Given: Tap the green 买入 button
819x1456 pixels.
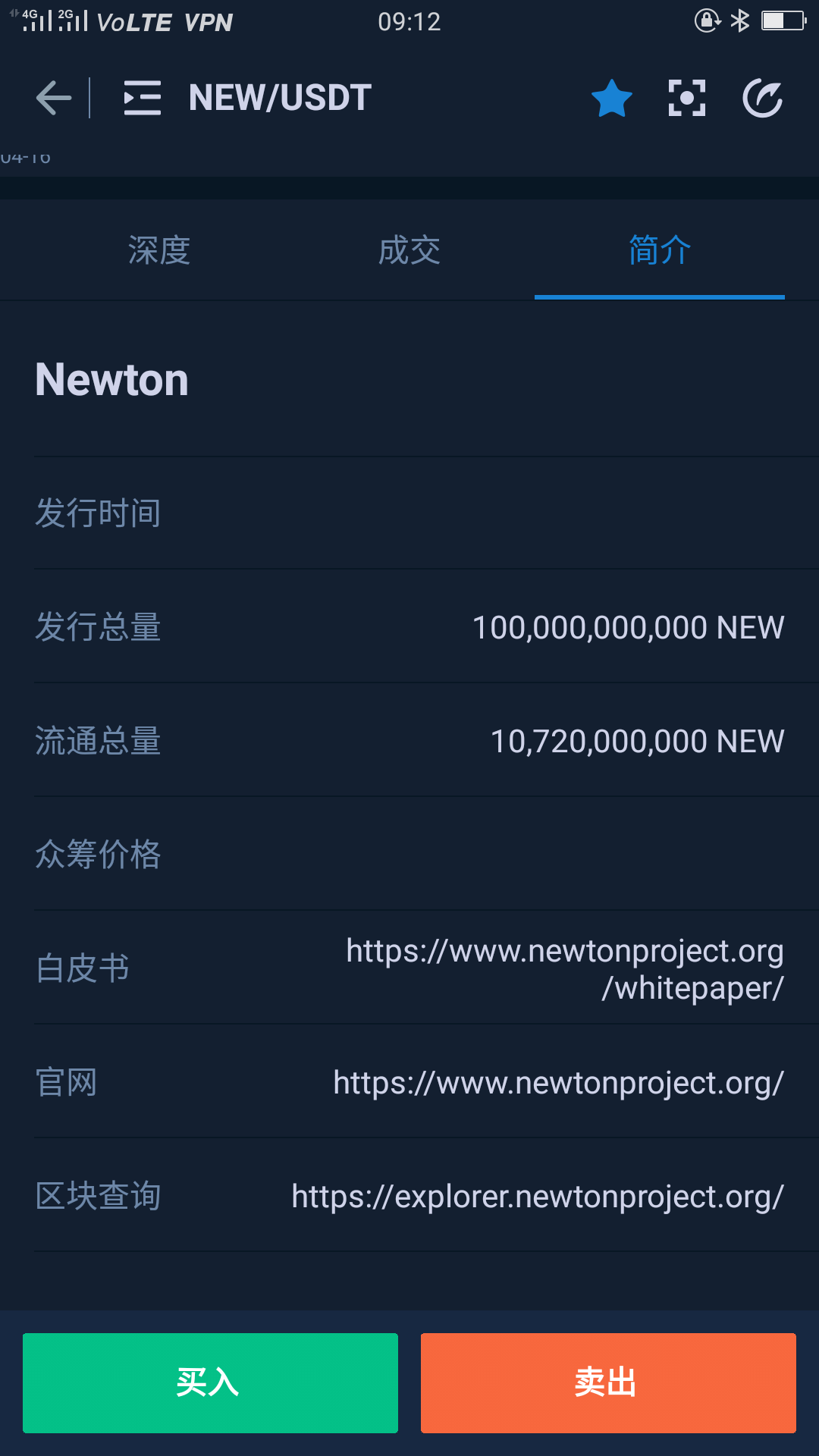Looking at the screenshot, I should pyautogui.click(x=210, y=1382).
